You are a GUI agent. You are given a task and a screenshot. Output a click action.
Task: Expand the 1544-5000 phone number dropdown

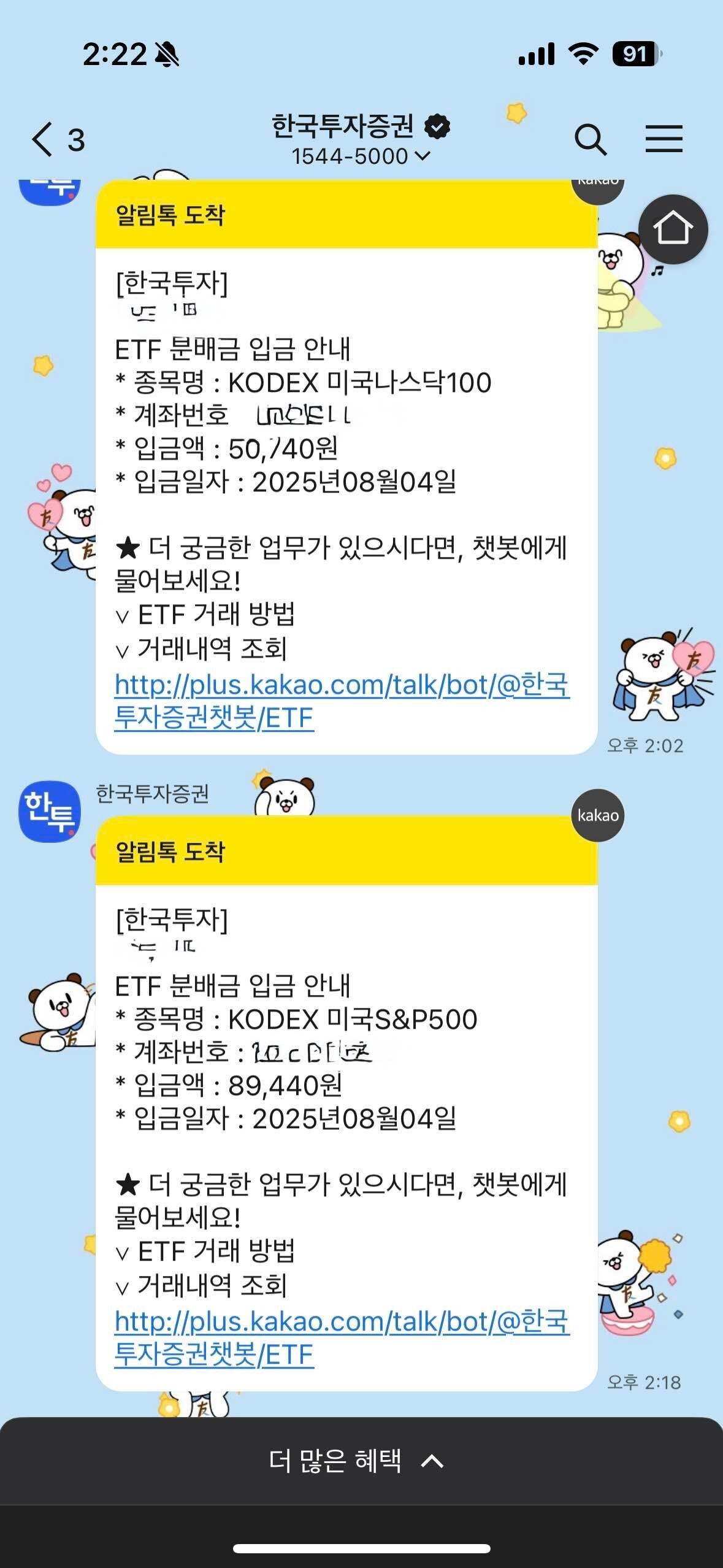tap(358, 158)
